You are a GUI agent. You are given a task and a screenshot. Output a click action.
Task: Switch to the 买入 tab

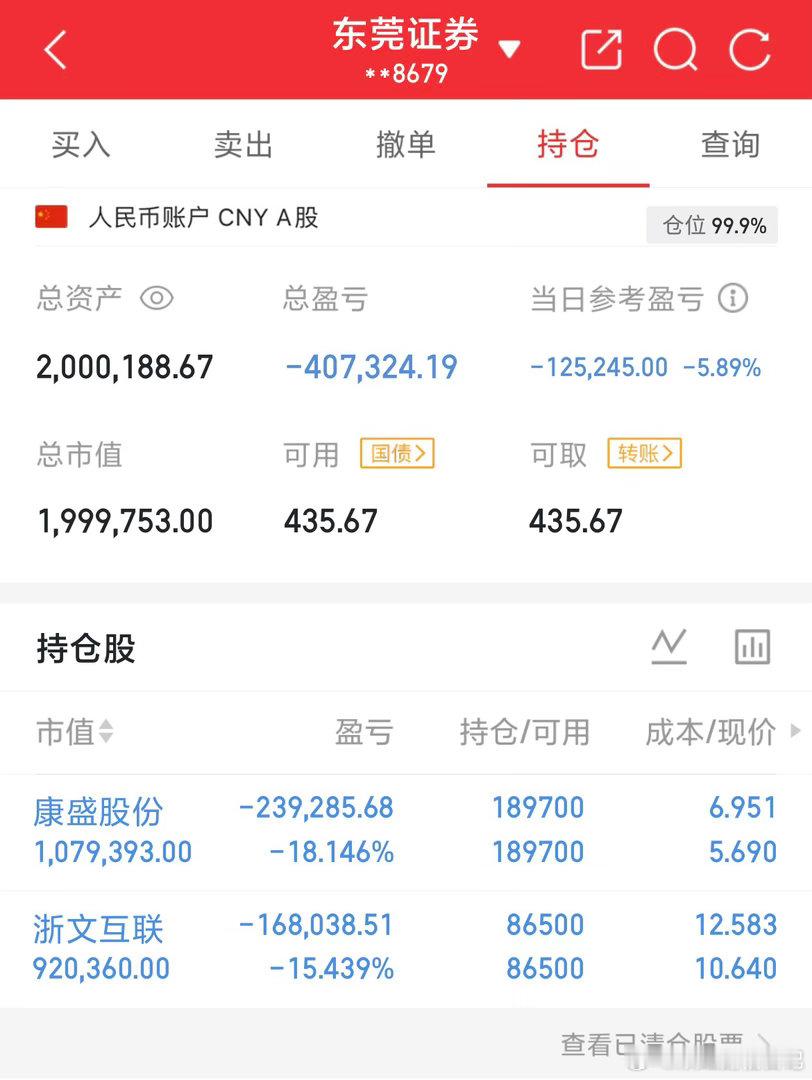pyautogui.click(x=81, y=144)
